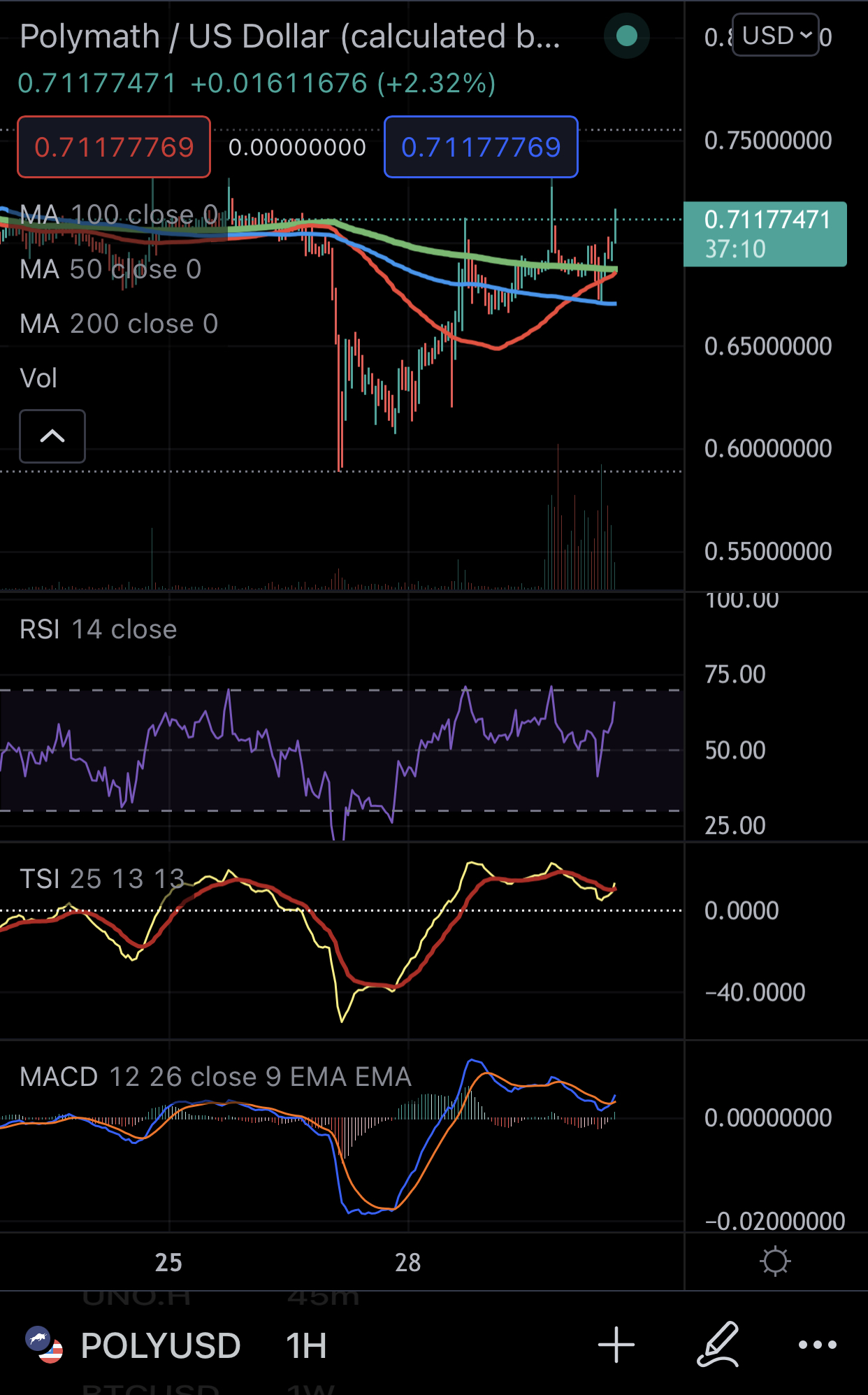Viewport: 868px width, 1395px height.
Task: Add an indicator with the plus icon
Action: 616,1345
